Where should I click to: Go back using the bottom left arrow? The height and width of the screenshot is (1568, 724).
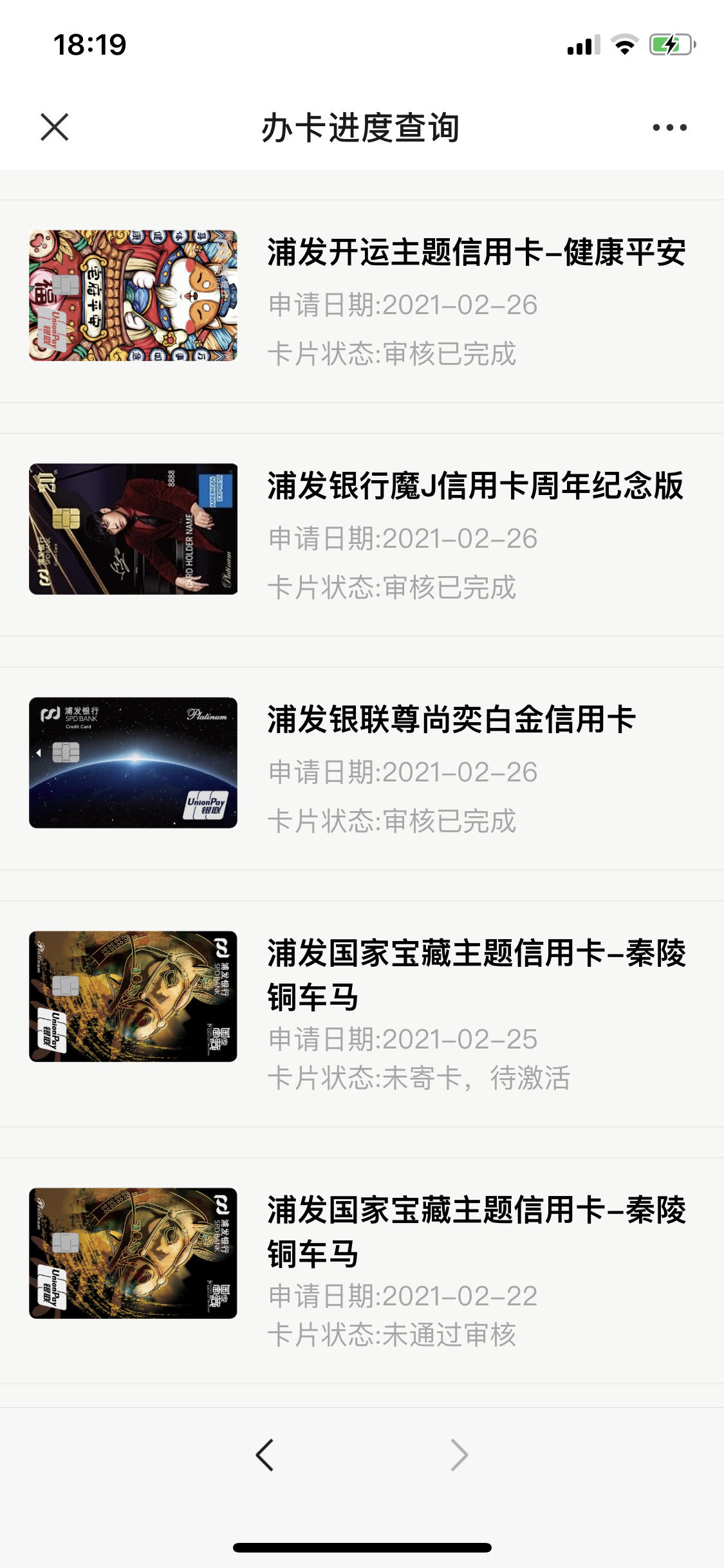click(x=265, y=1455)
